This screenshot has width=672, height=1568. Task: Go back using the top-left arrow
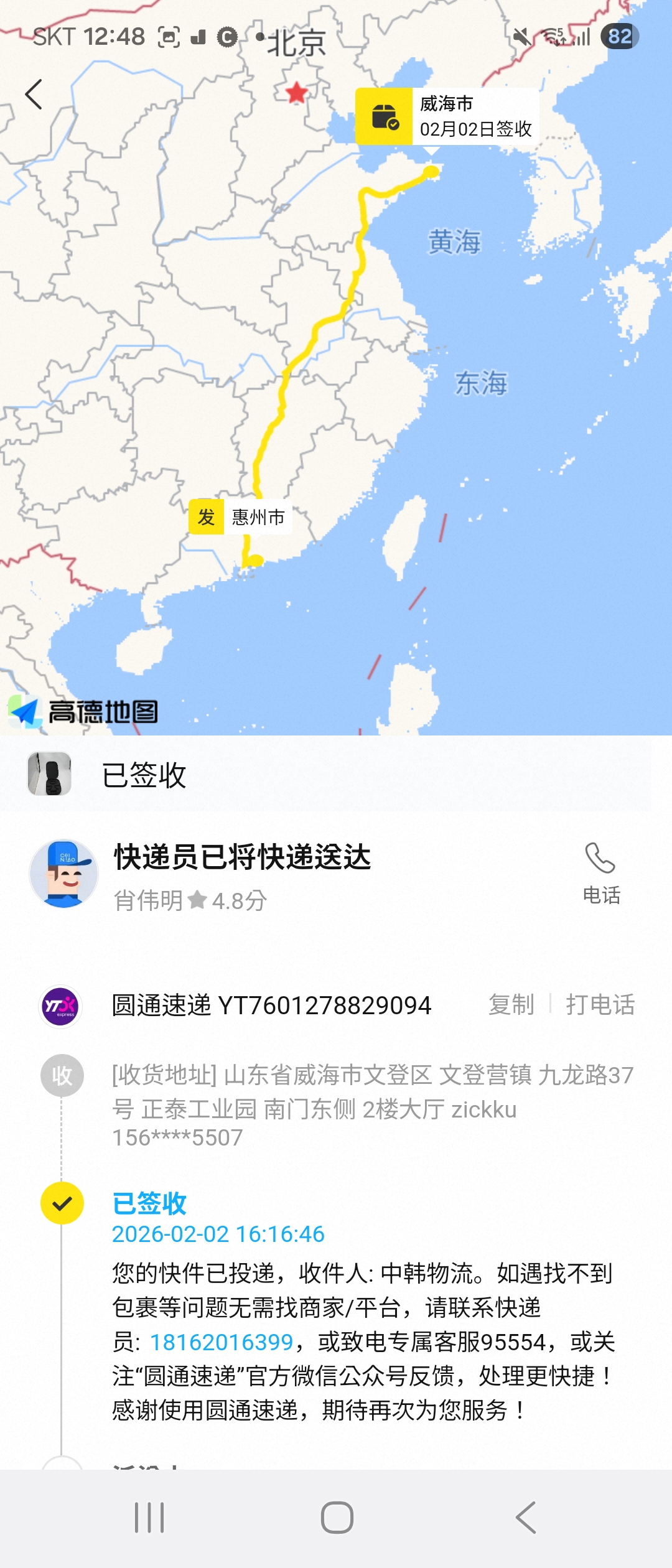point(34,95)
